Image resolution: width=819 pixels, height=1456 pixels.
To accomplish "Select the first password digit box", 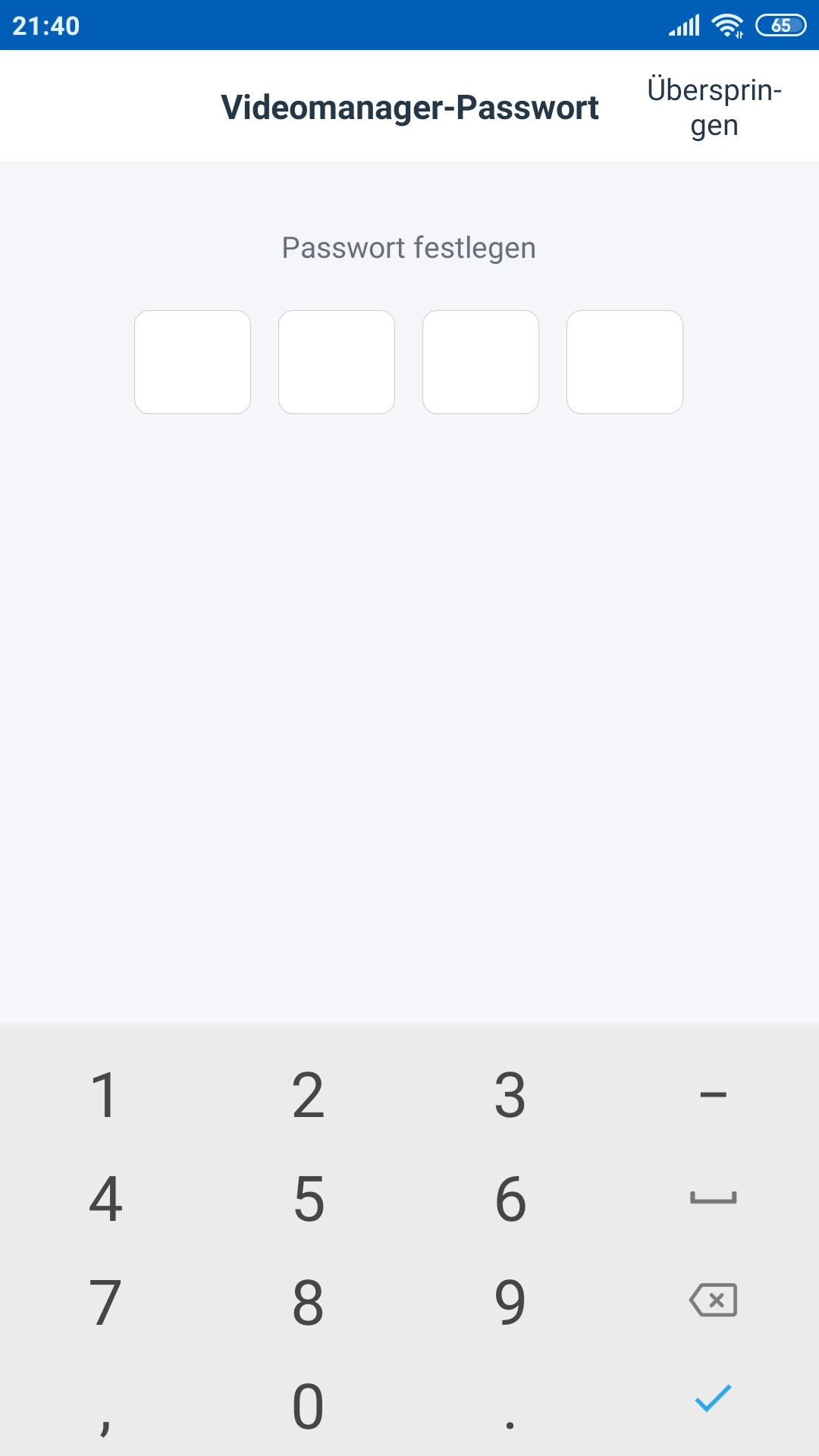I will point(193,362).
